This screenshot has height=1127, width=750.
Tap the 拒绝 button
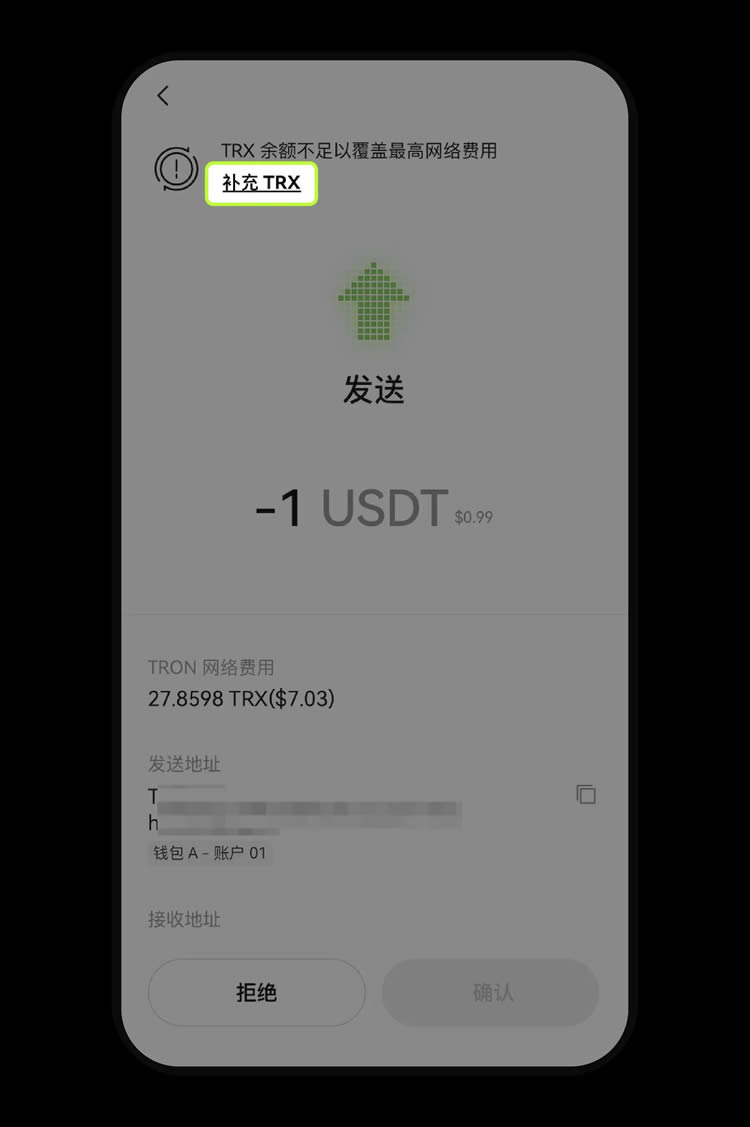[256, 993]
